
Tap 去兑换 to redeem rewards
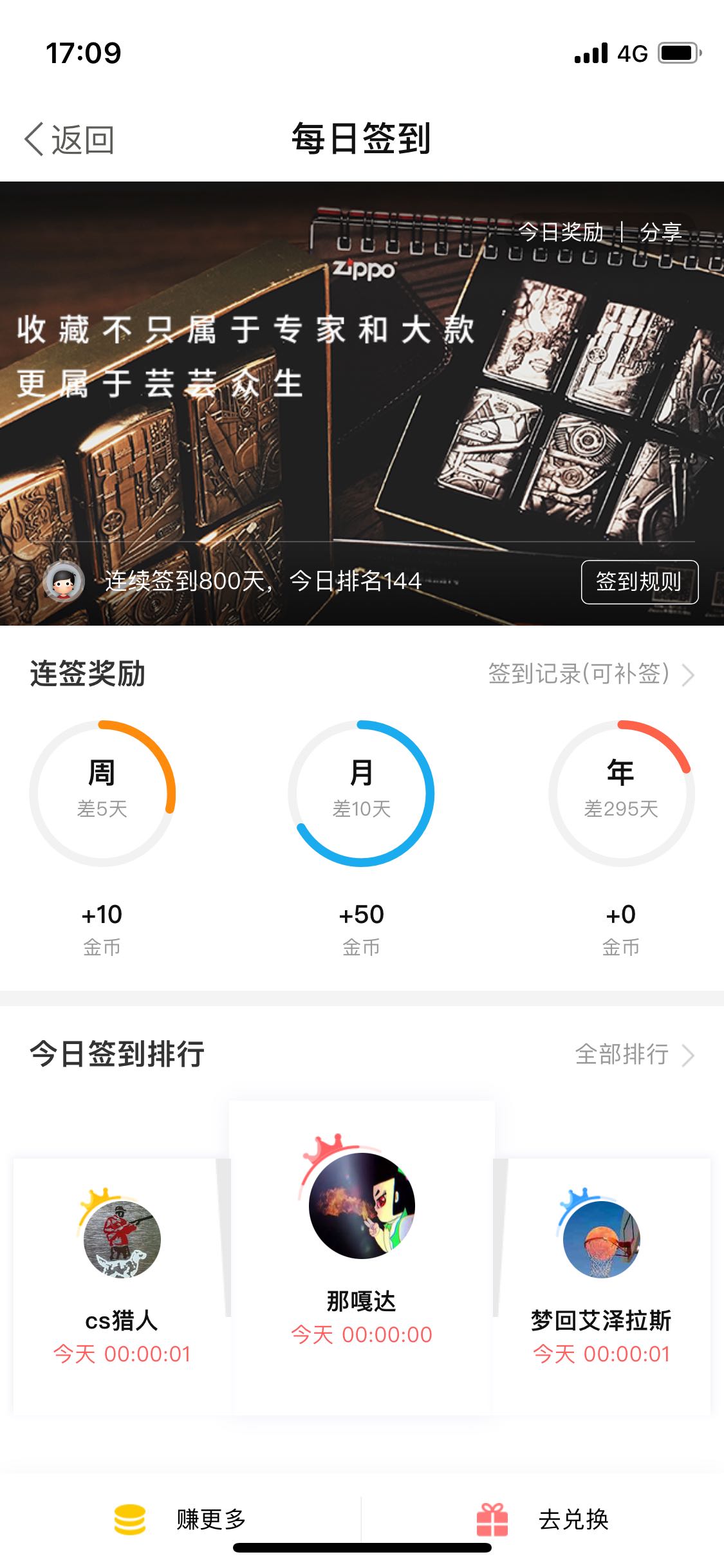[x=543, y=1519]
